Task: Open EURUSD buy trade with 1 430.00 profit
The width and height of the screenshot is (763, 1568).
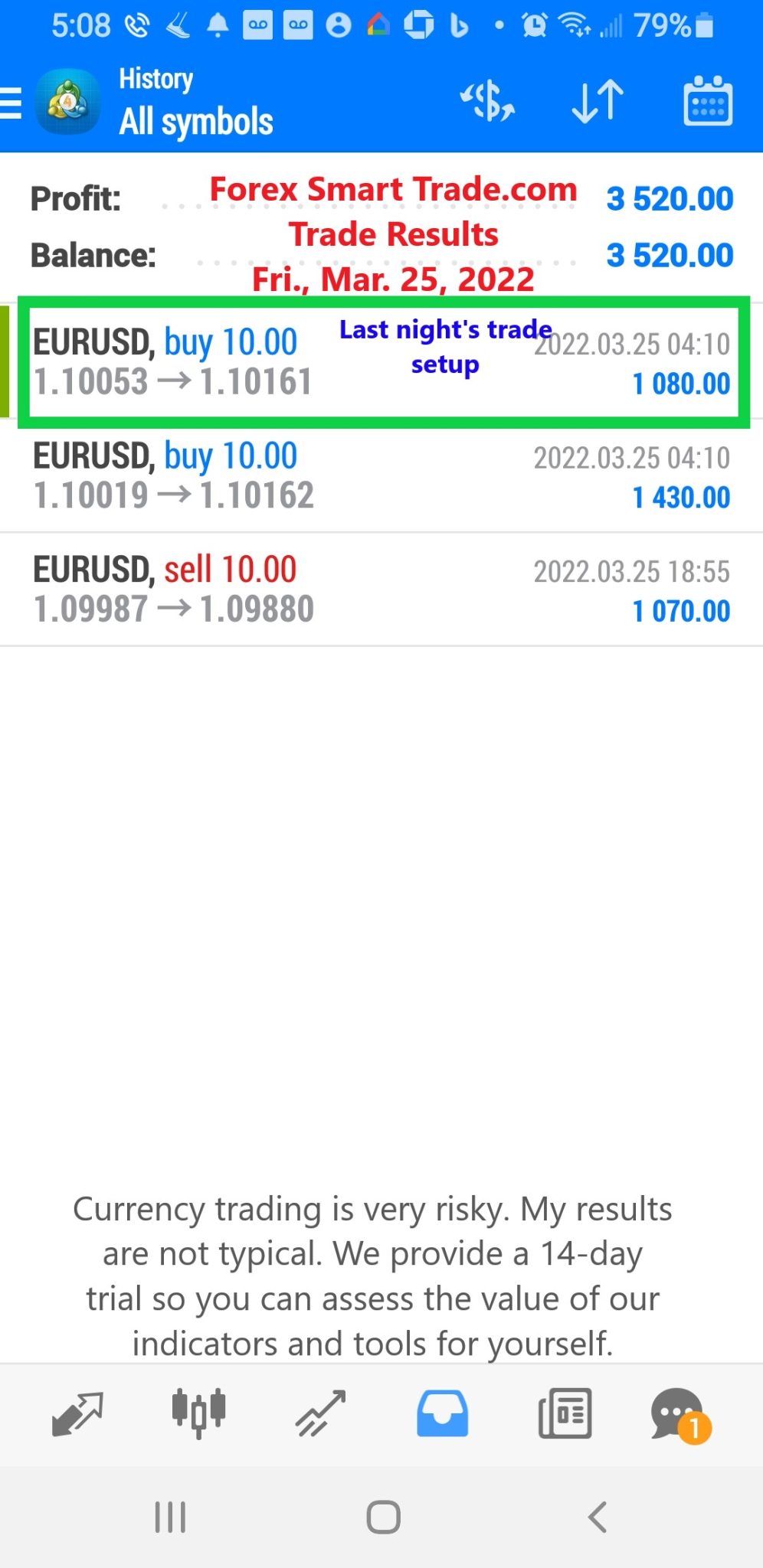Action: 381,475
